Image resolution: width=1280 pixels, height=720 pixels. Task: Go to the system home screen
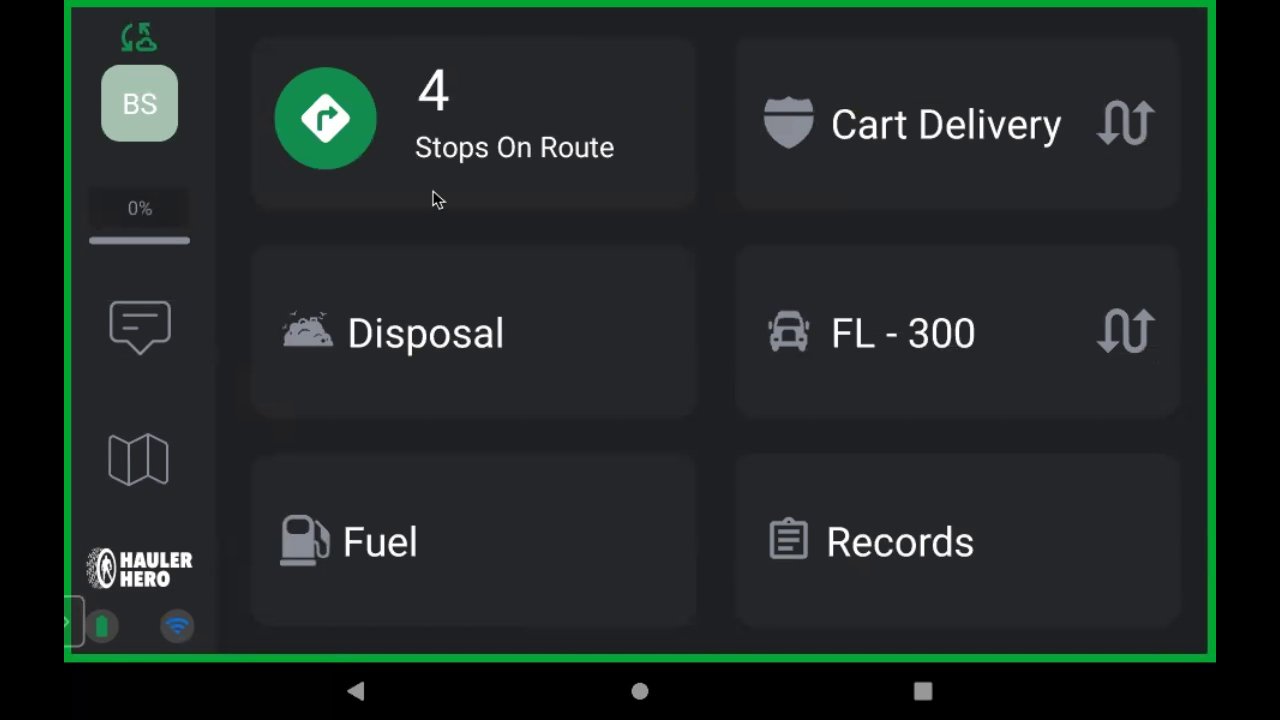pos(640,691)
